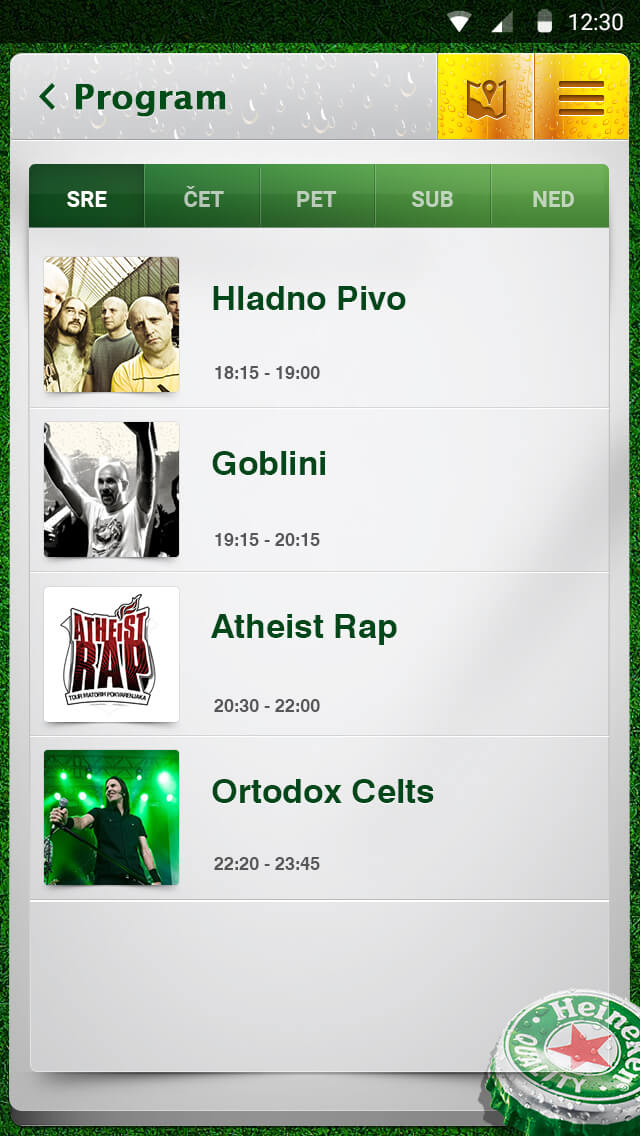View Atheist Rap details
640x1136 pixels.
319,654
